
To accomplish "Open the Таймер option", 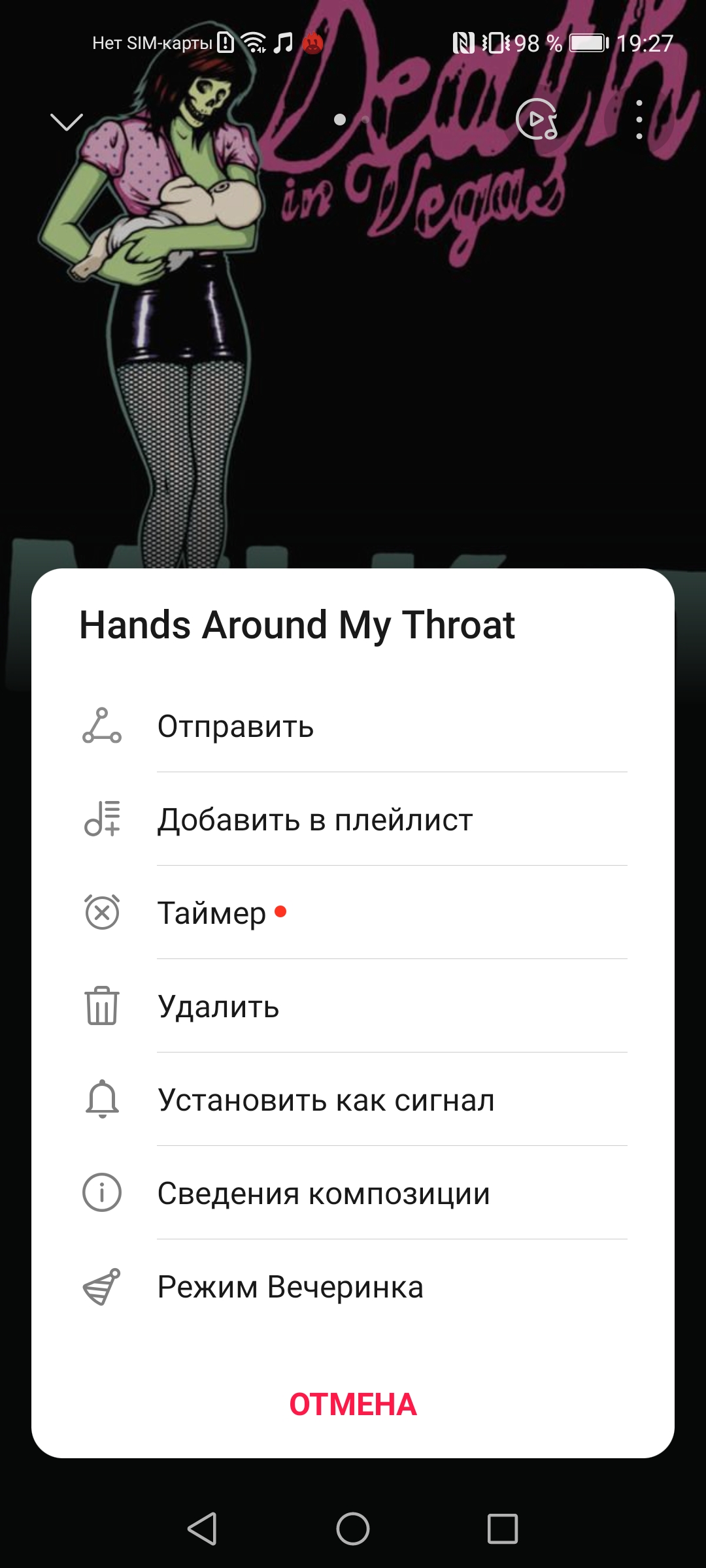I will 353,913.
